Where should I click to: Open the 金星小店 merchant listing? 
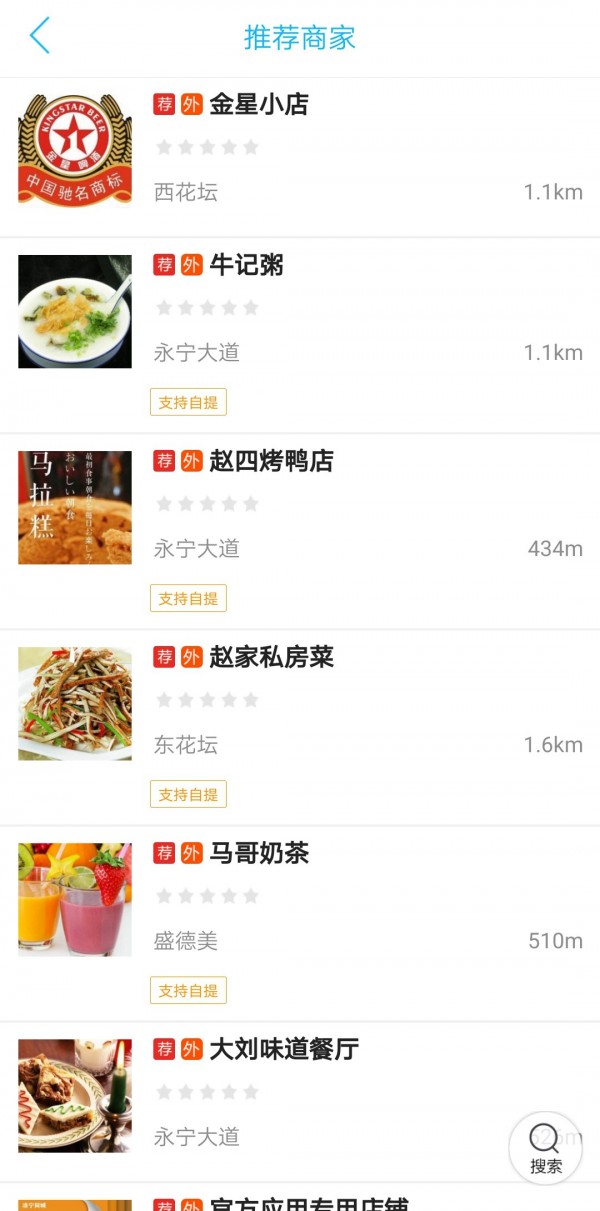pos(258,105)
